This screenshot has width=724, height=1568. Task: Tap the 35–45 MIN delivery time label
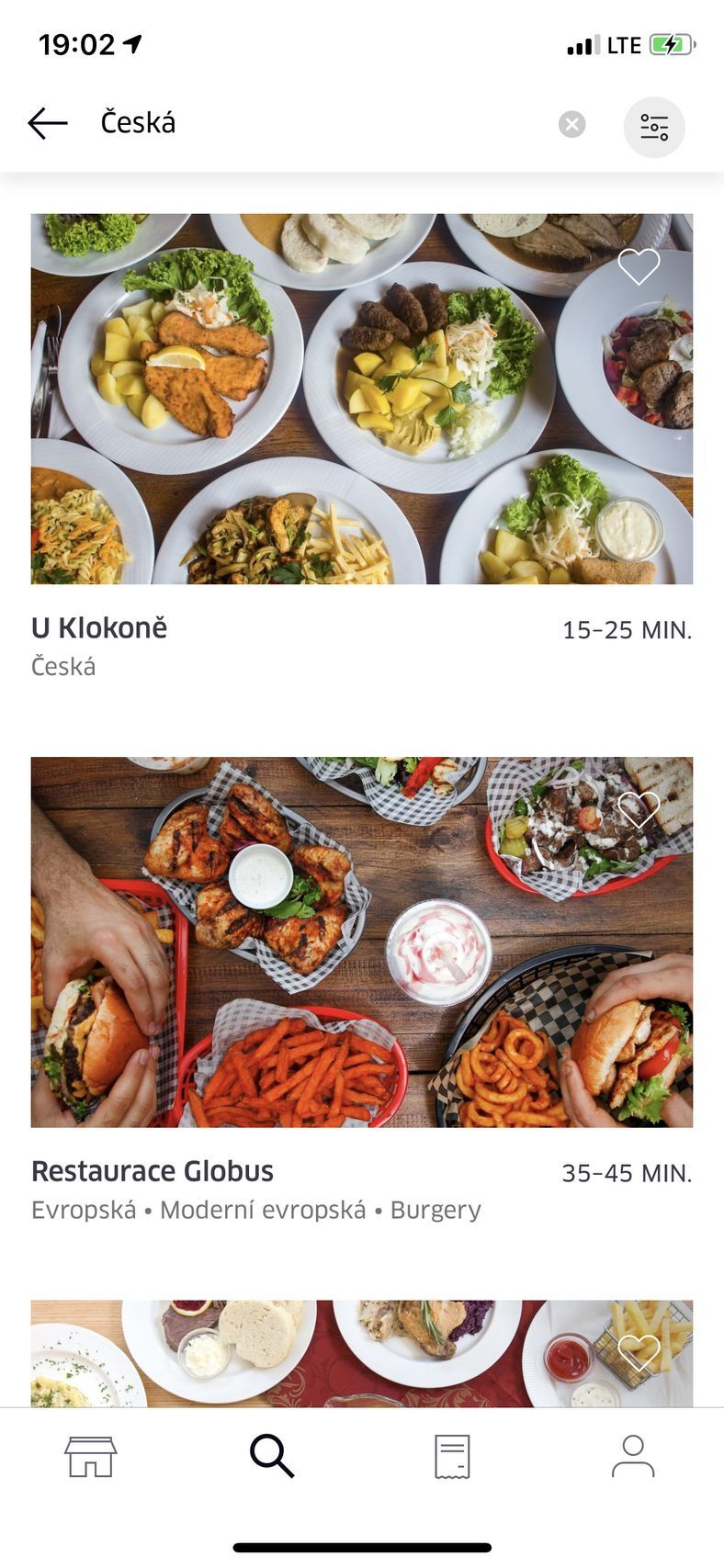(x=626, y=1172)
